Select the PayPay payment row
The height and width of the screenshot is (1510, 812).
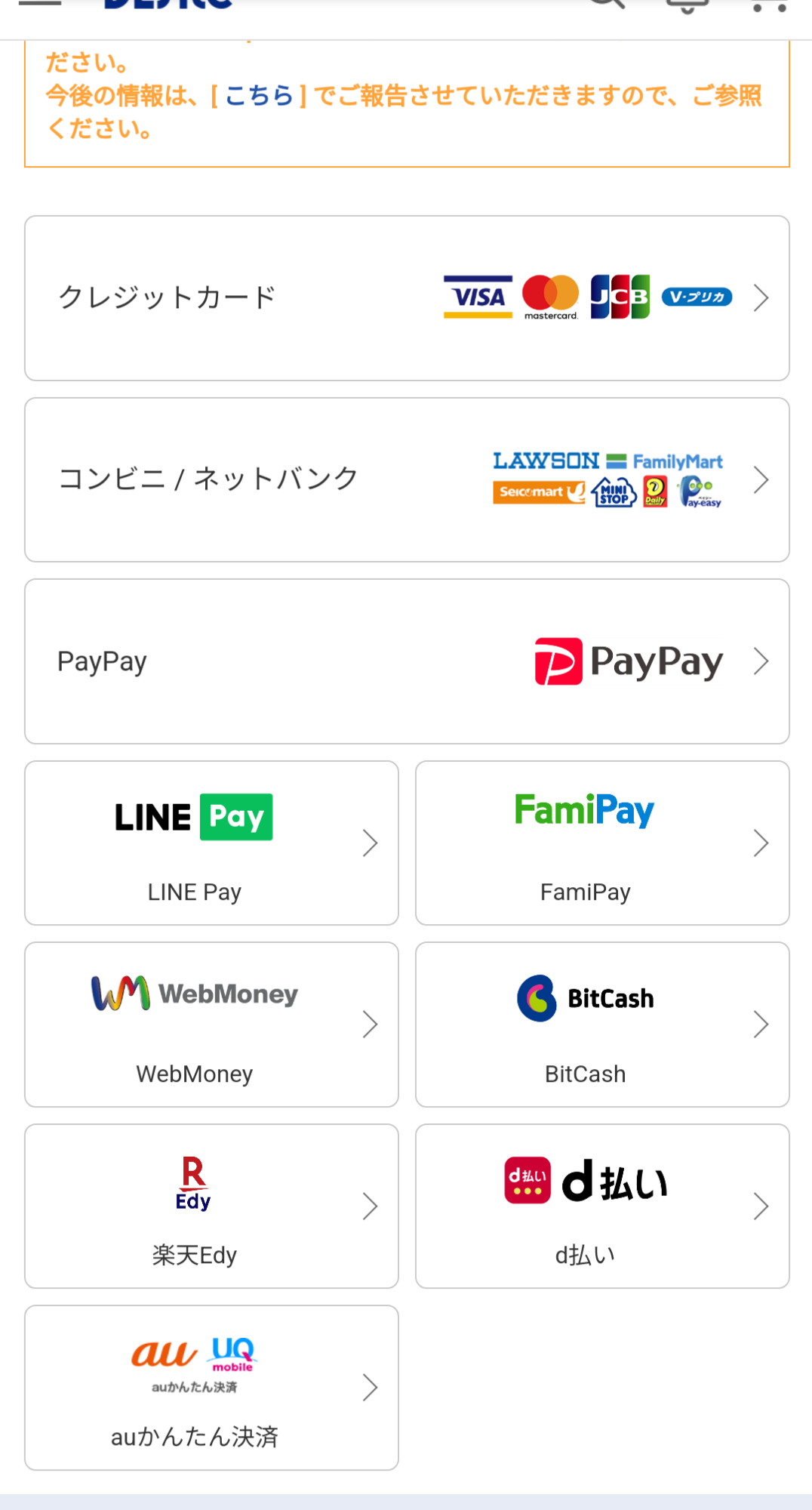[407, 661]
